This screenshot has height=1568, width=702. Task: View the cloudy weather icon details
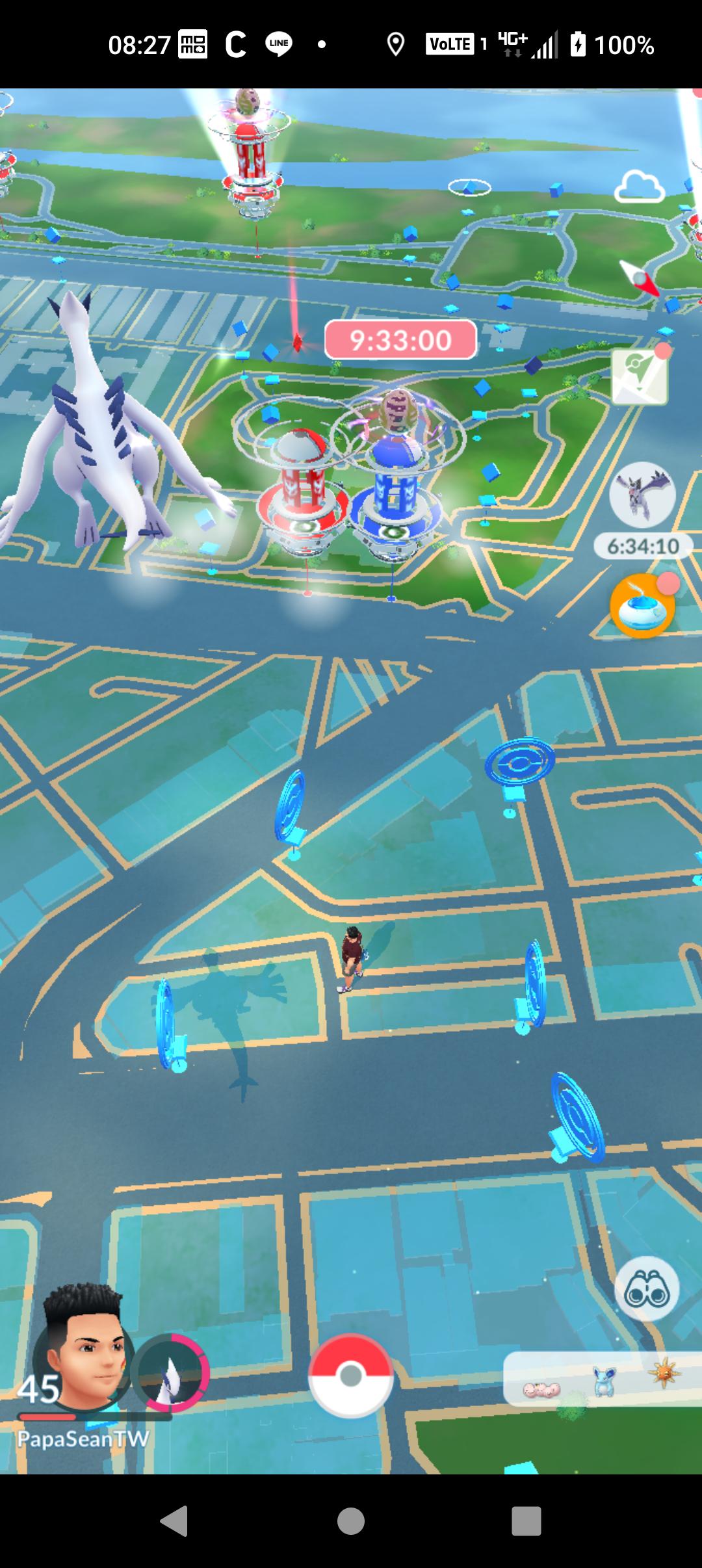click(640, 188)
